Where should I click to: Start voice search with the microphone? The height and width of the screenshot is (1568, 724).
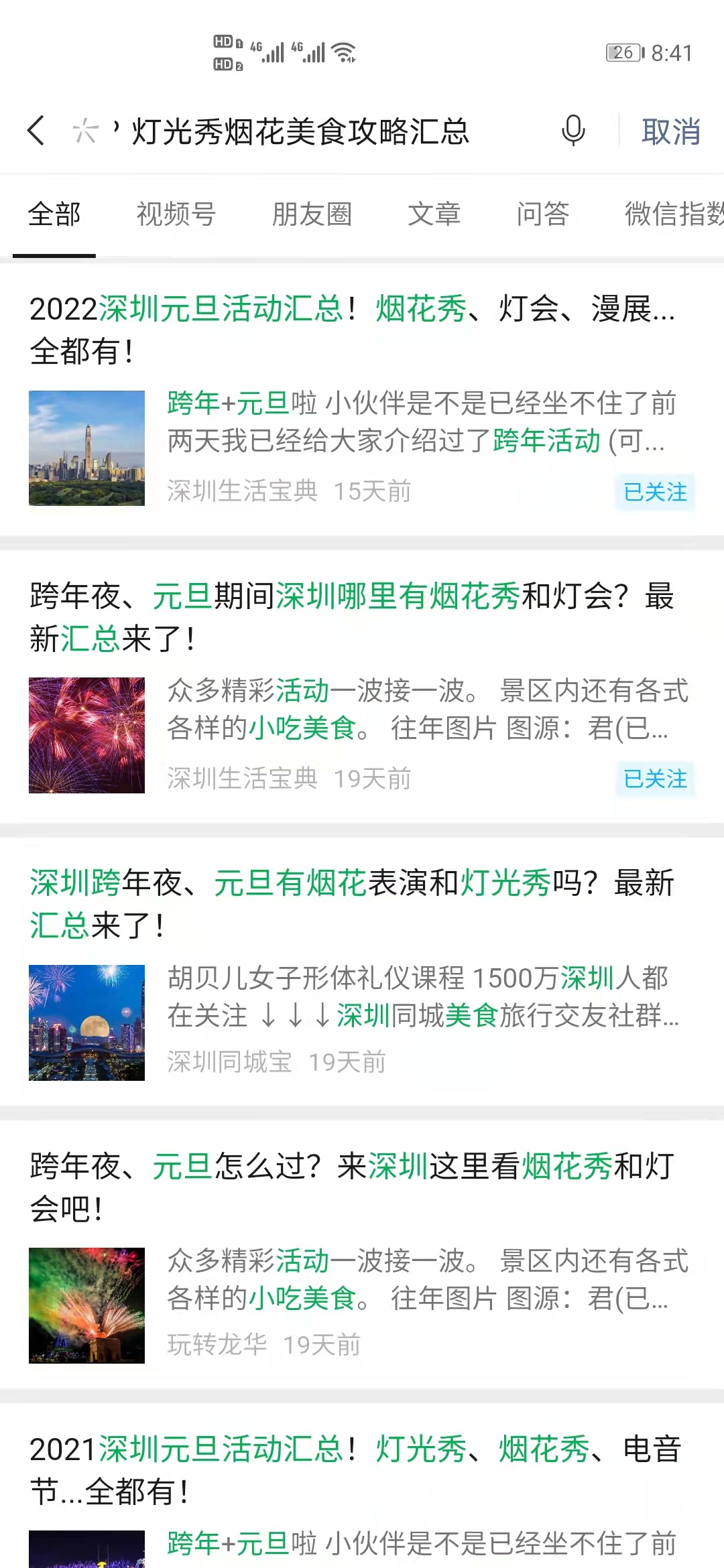coord(573,131)
